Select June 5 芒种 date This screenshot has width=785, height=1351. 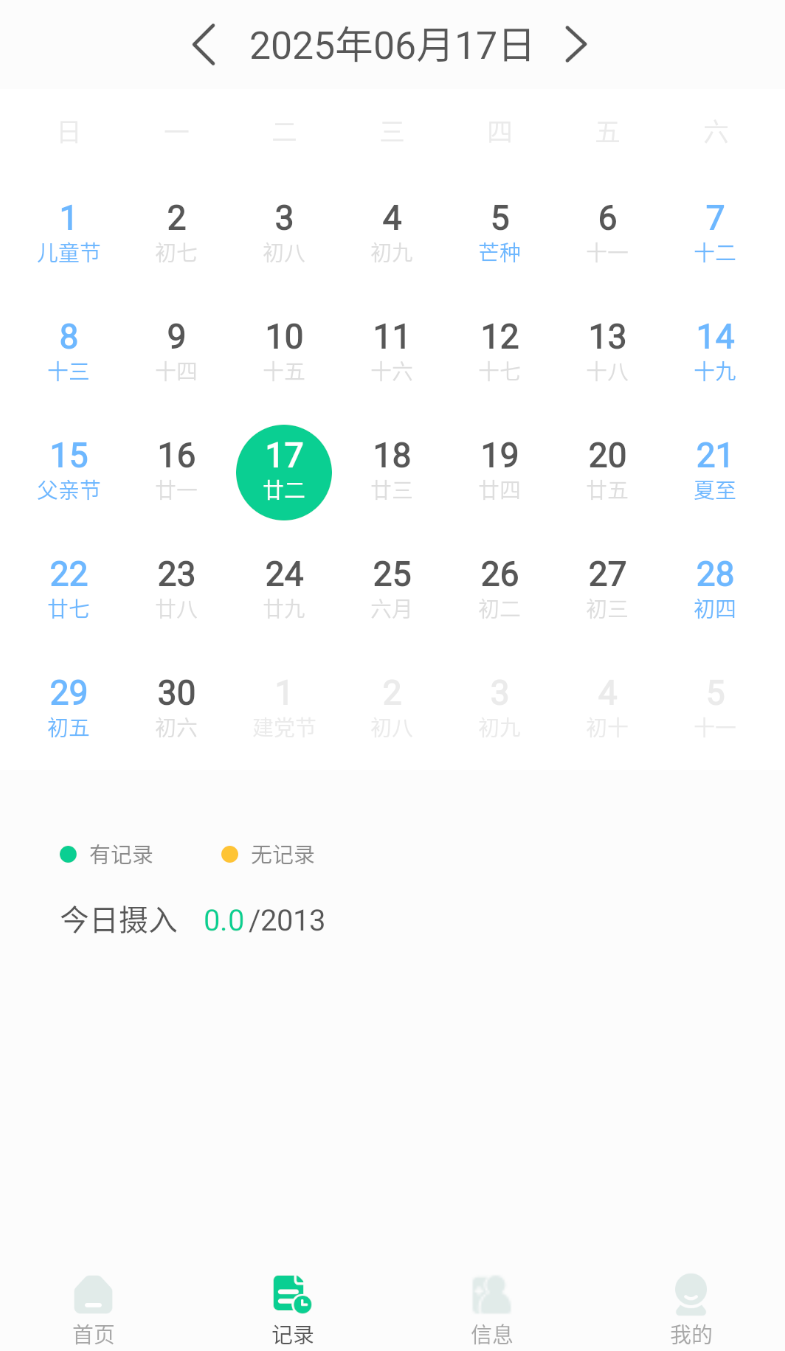pos(499,232)
